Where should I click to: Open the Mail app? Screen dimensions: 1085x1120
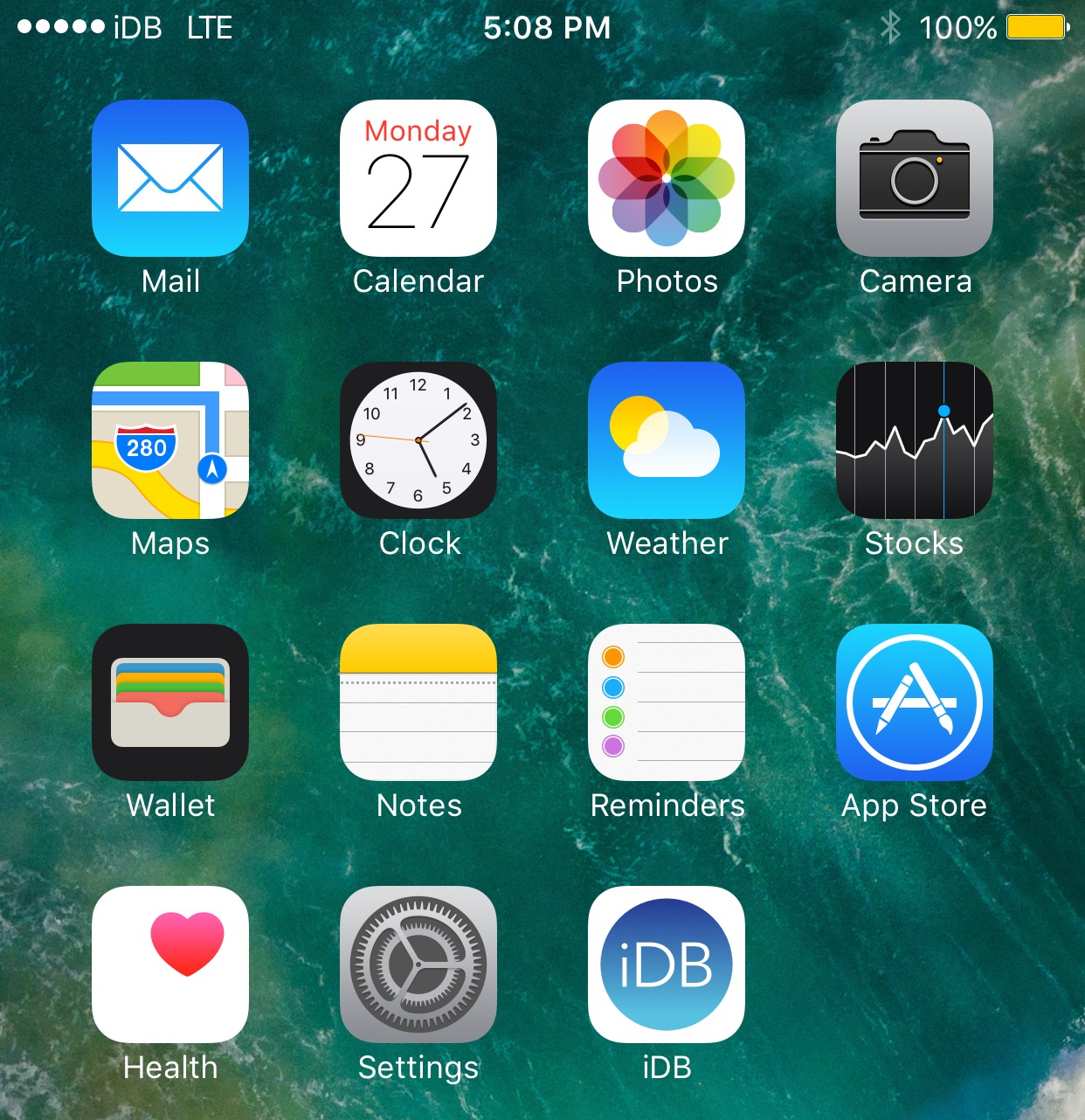pos(170,179)
